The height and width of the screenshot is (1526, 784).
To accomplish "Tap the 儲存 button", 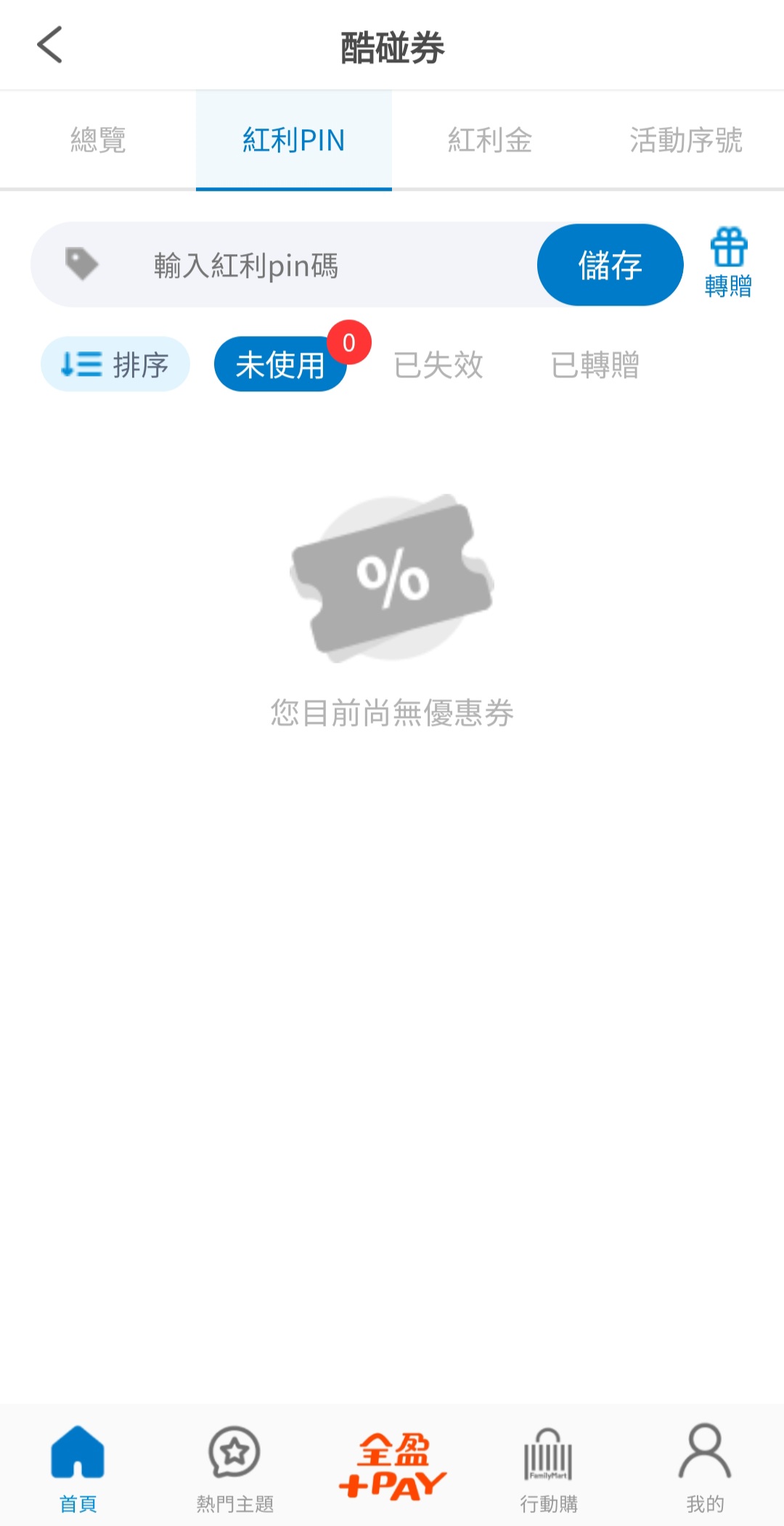I will 610,265.
